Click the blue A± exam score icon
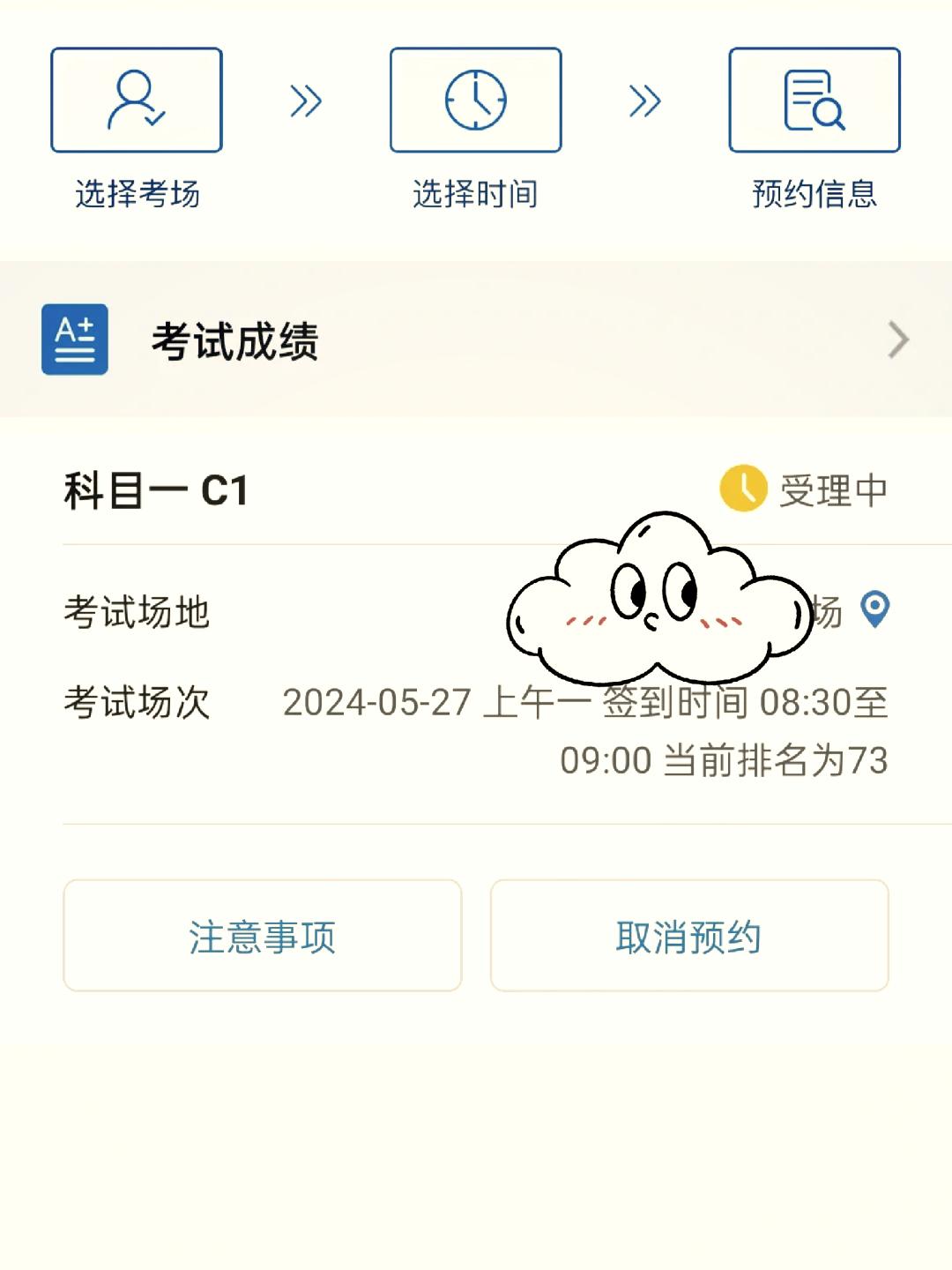952x1270 pixels. click(x=75, y=340)
